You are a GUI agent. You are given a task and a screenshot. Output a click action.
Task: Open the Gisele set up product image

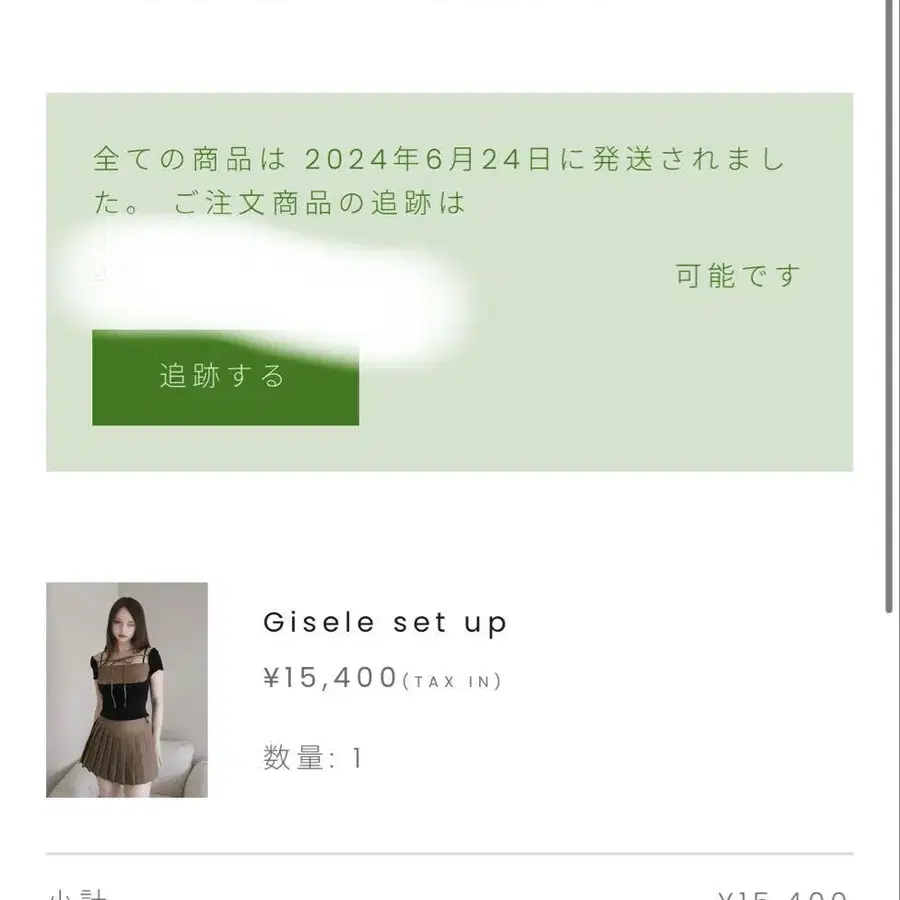pos(127,690)
